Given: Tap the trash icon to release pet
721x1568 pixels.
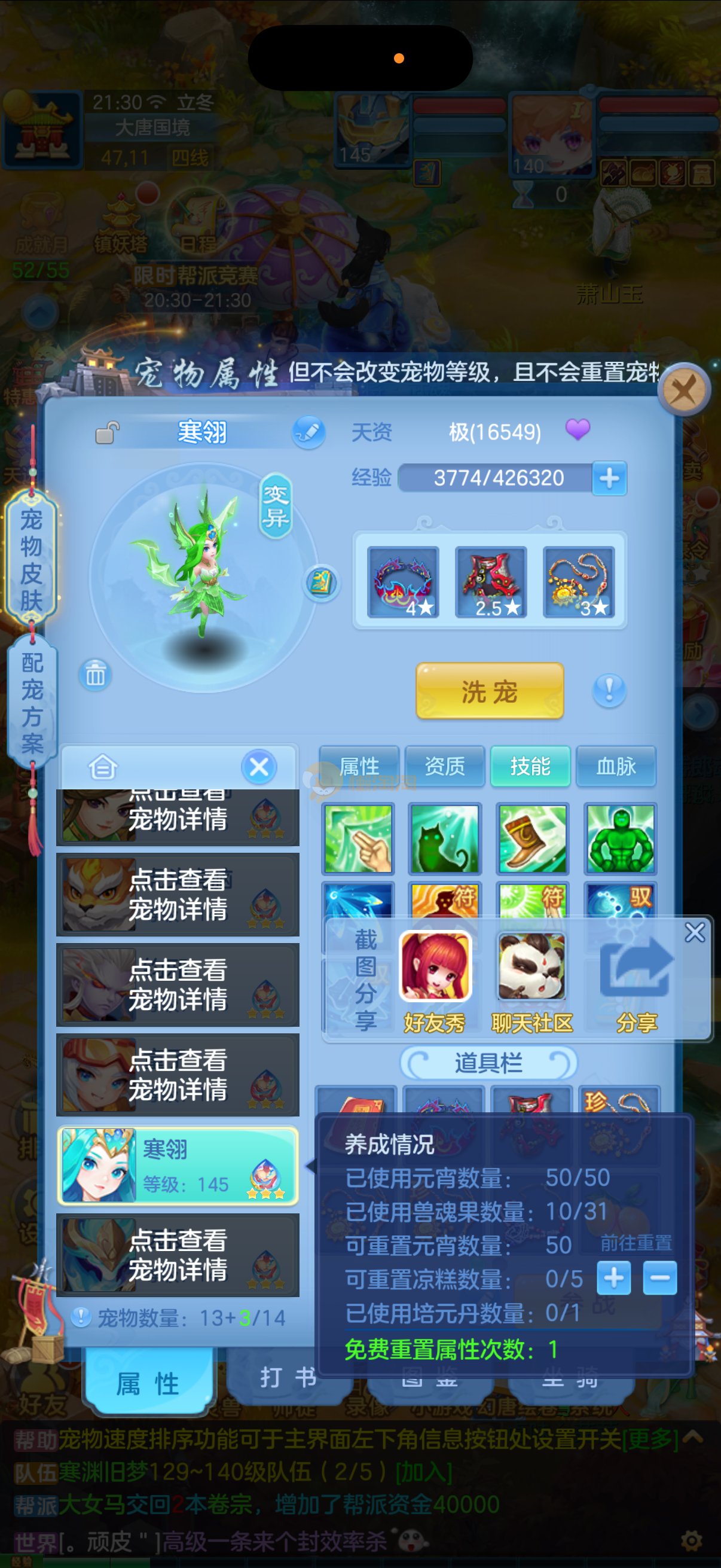Looking at the screenshot, I should 95,675.
